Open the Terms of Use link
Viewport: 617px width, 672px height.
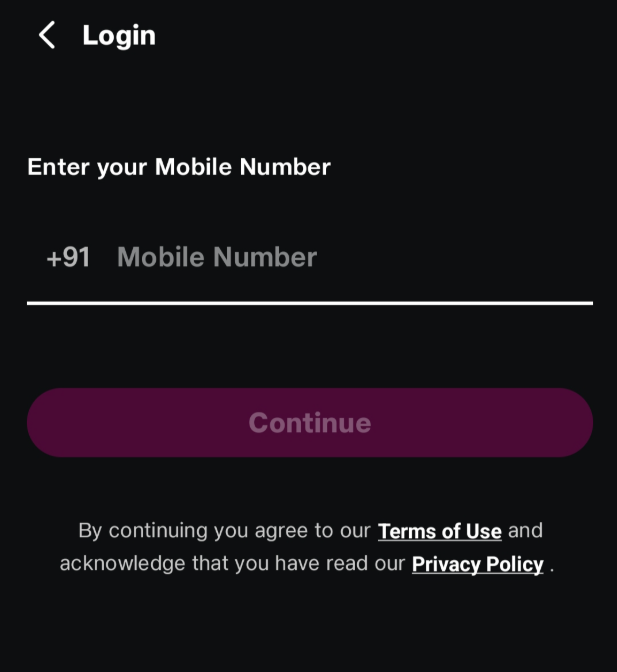(x=439, y=531)
